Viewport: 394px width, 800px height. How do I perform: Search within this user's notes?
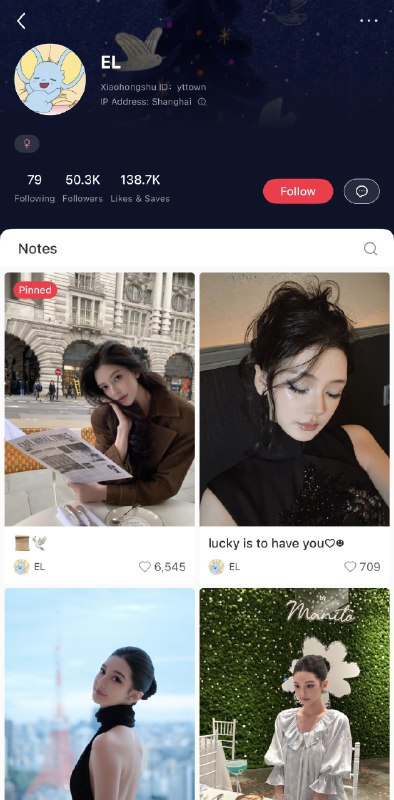[x=371, y=248]
